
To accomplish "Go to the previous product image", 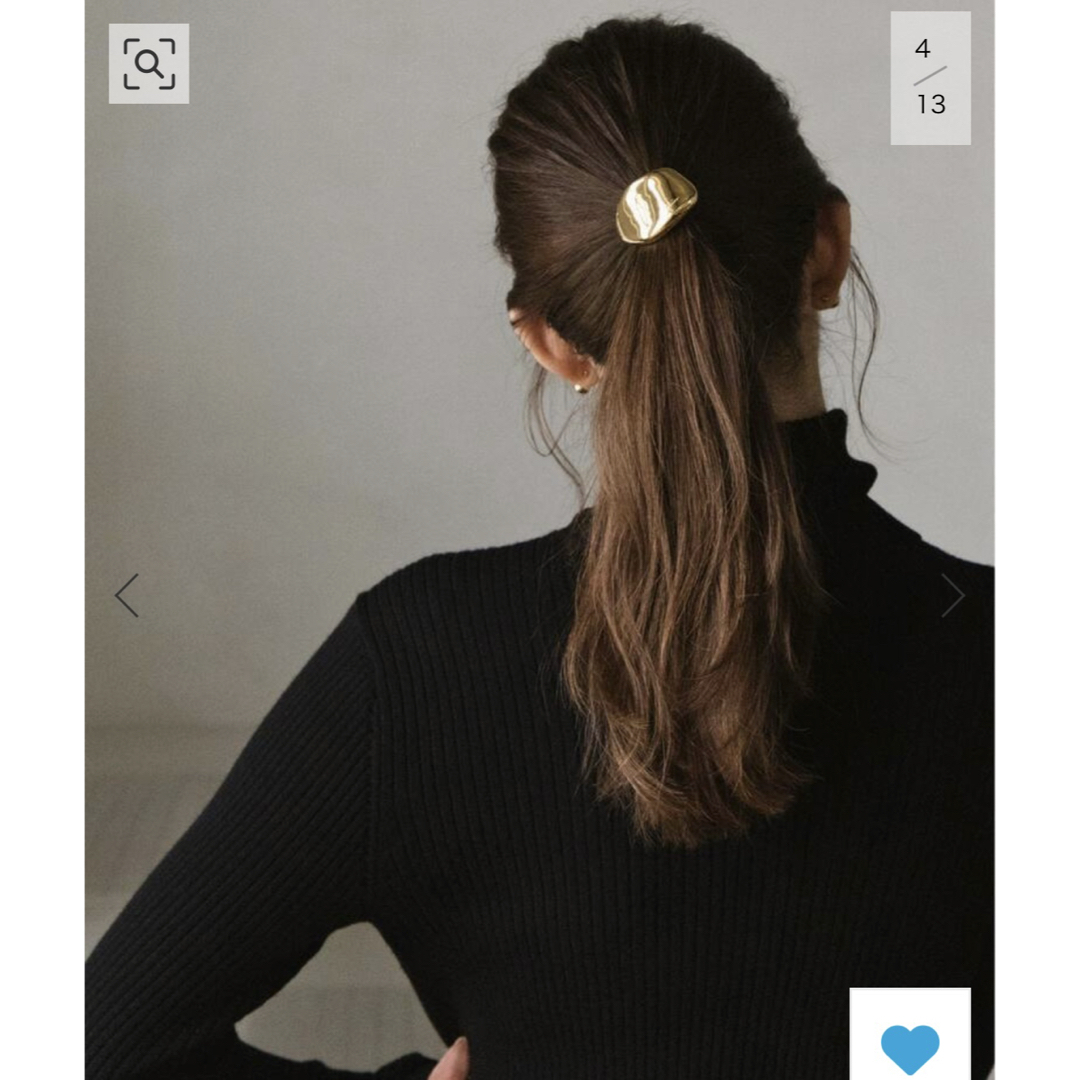I will [x=127, y=596].
